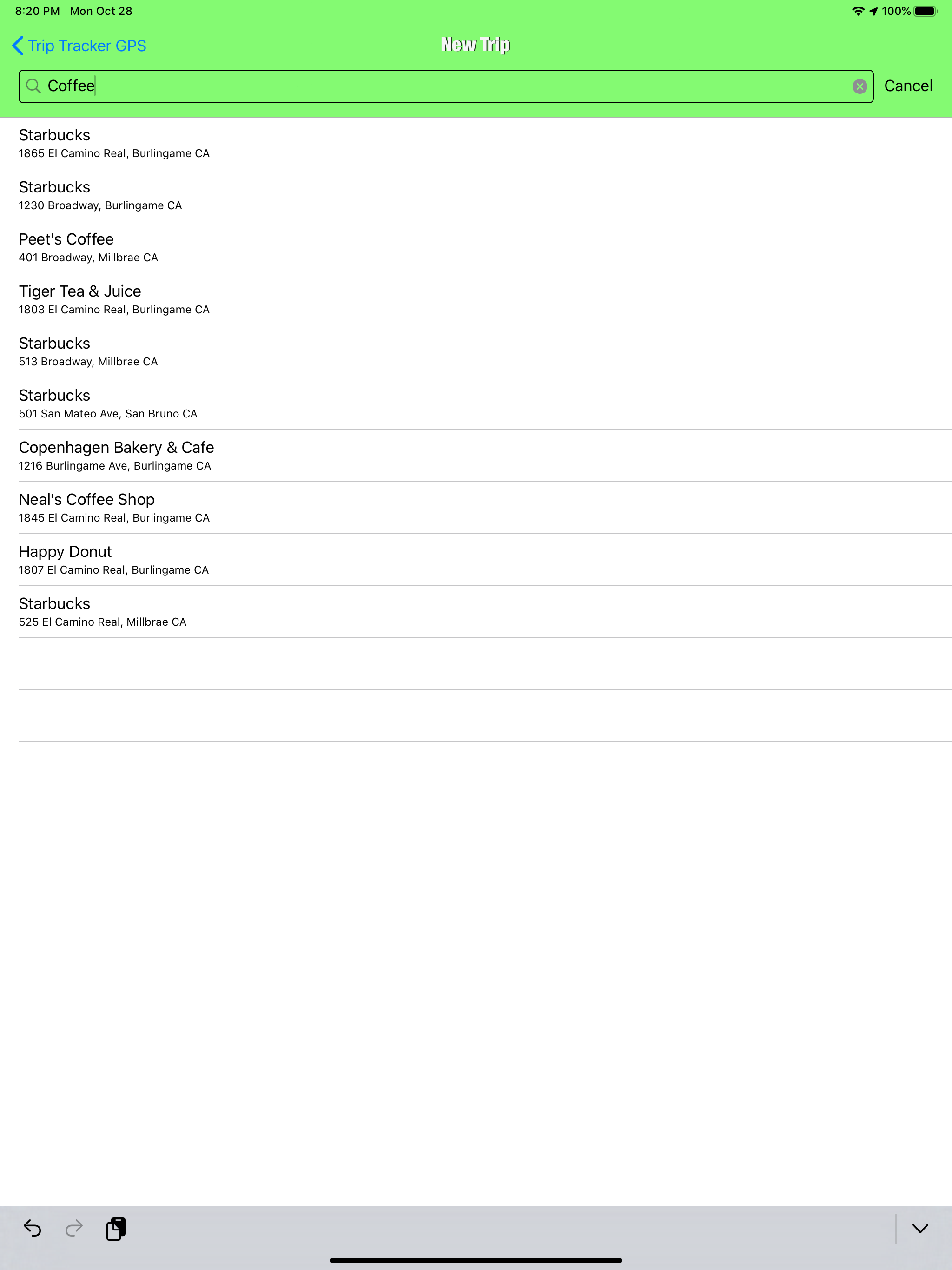
Task: Tap the back chevron beside Trip Tracker GPS
Action: (x=16, y=45)
